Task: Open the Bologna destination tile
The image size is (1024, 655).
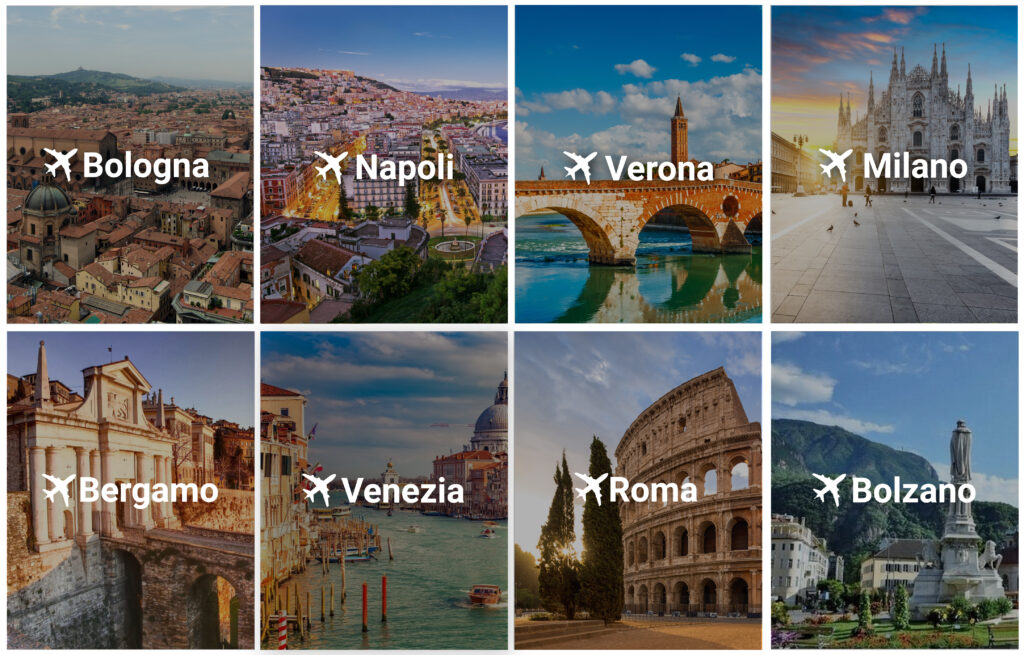Action: point(129,165)
